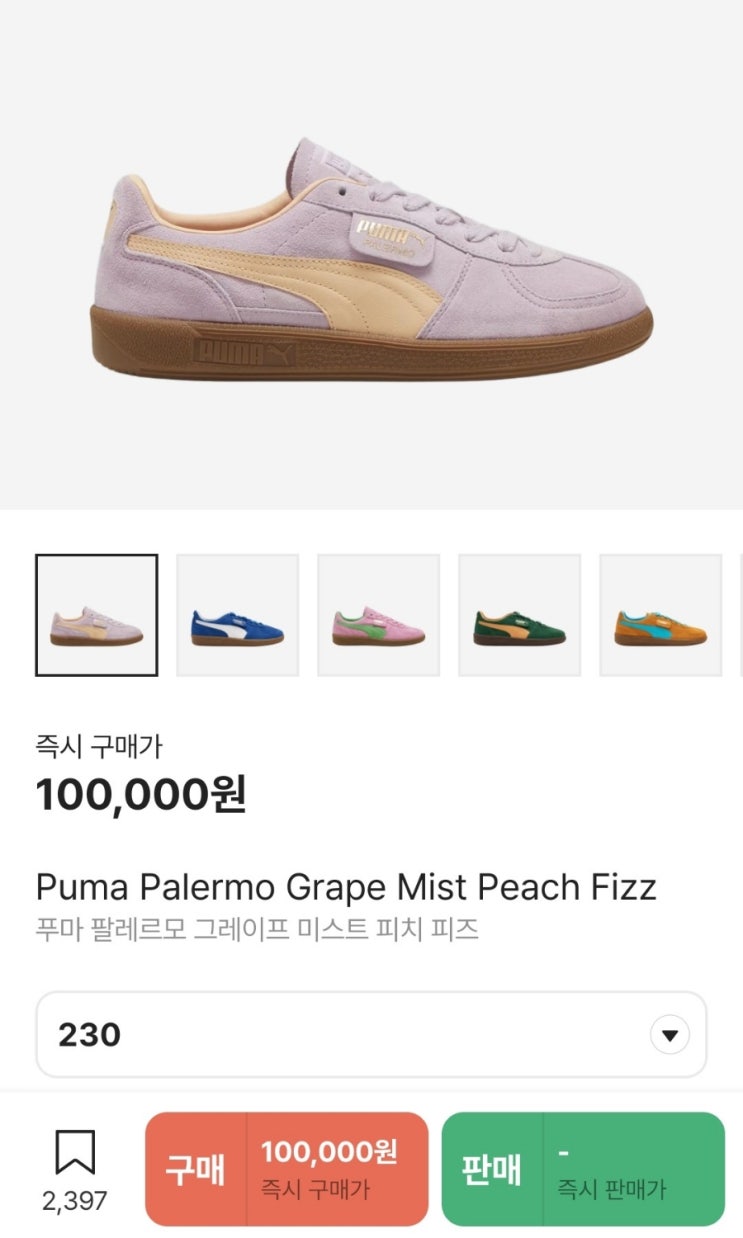Choose the pink and green sneaker thumbnail
The width and height of the screenshot is (743, 1238).
pos(378,615)
